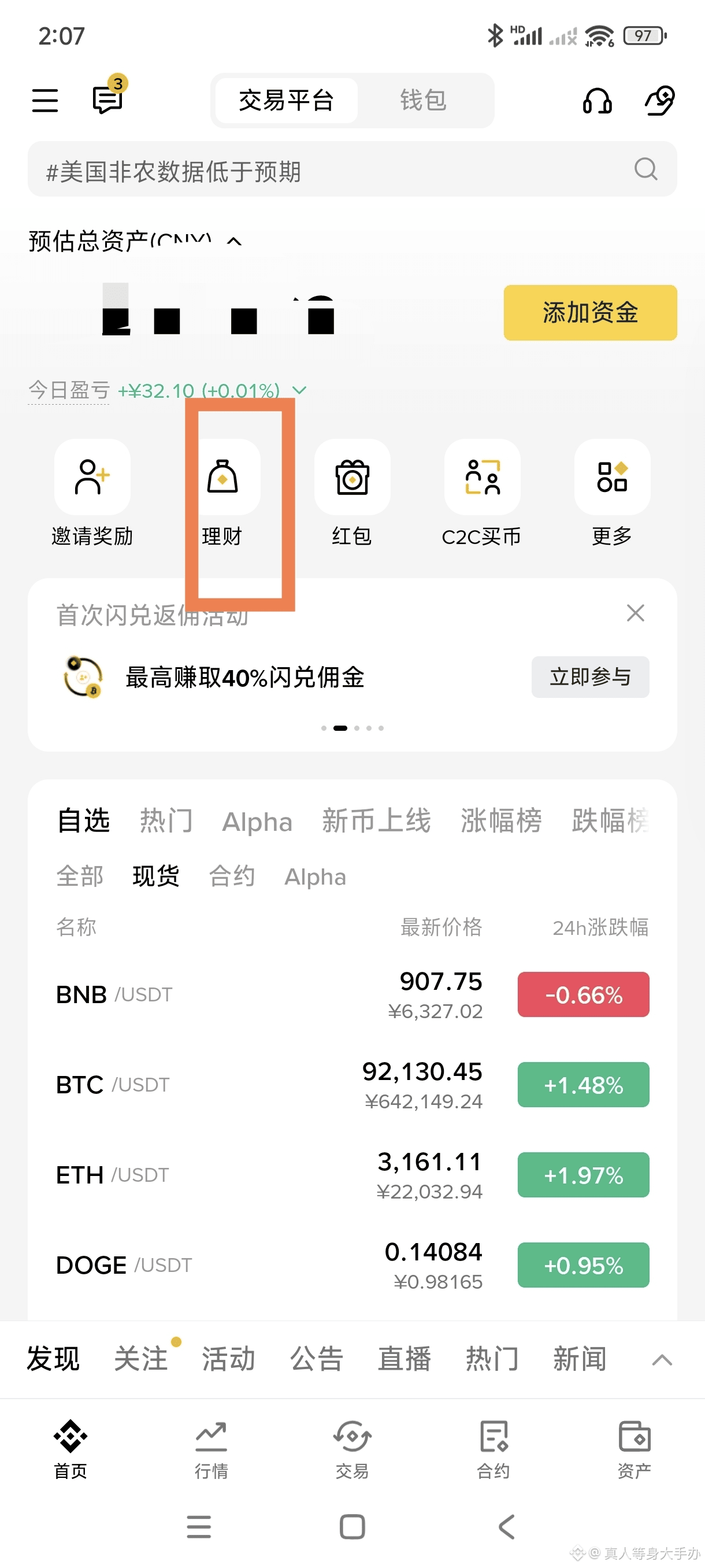Switch to the 钱包 segment
The height and width of the screenshot is (1568, 705).
tap(424, 101)
